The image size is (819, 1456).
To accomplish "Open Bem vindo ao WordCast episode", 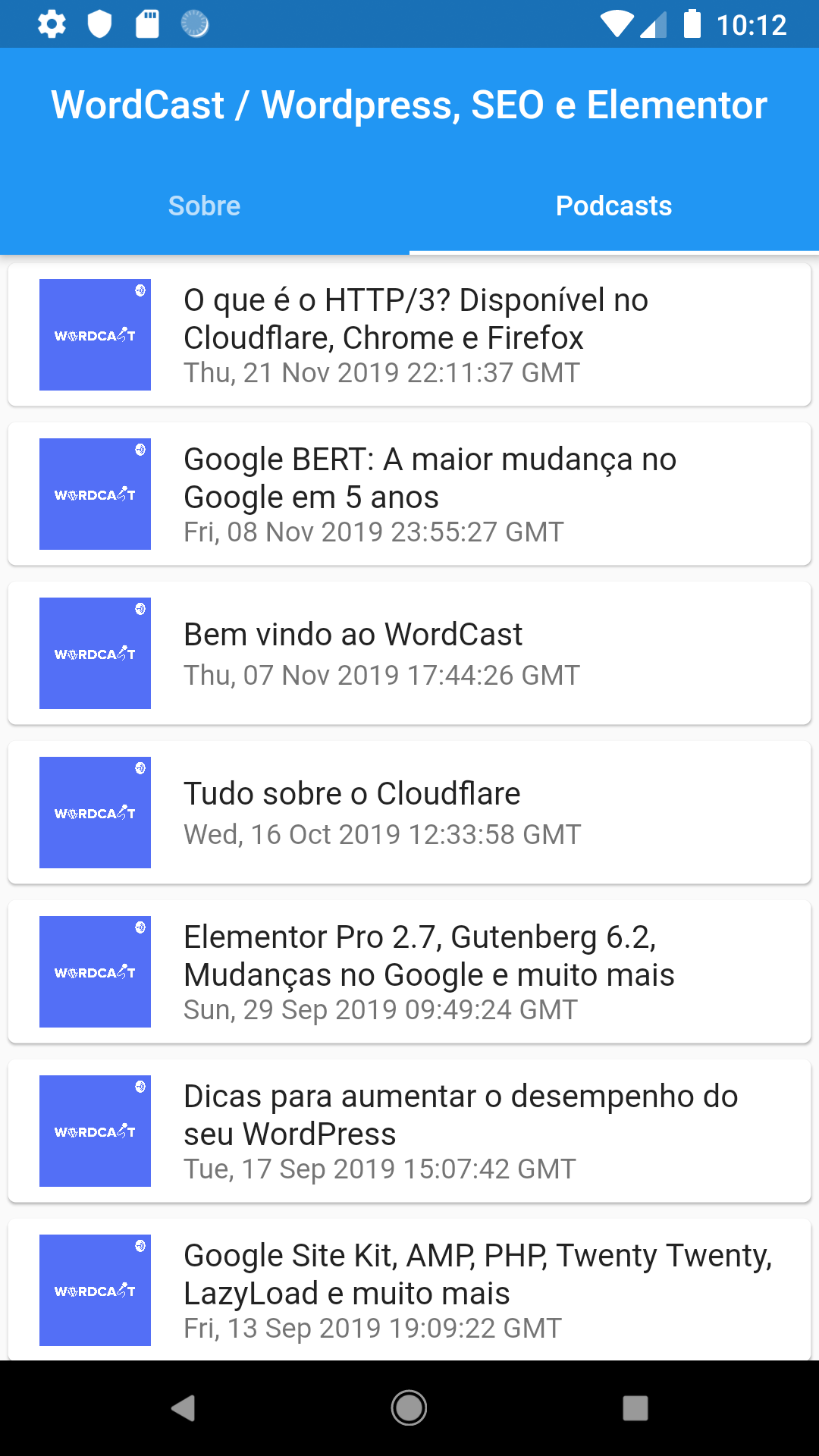I will [409, 654].
